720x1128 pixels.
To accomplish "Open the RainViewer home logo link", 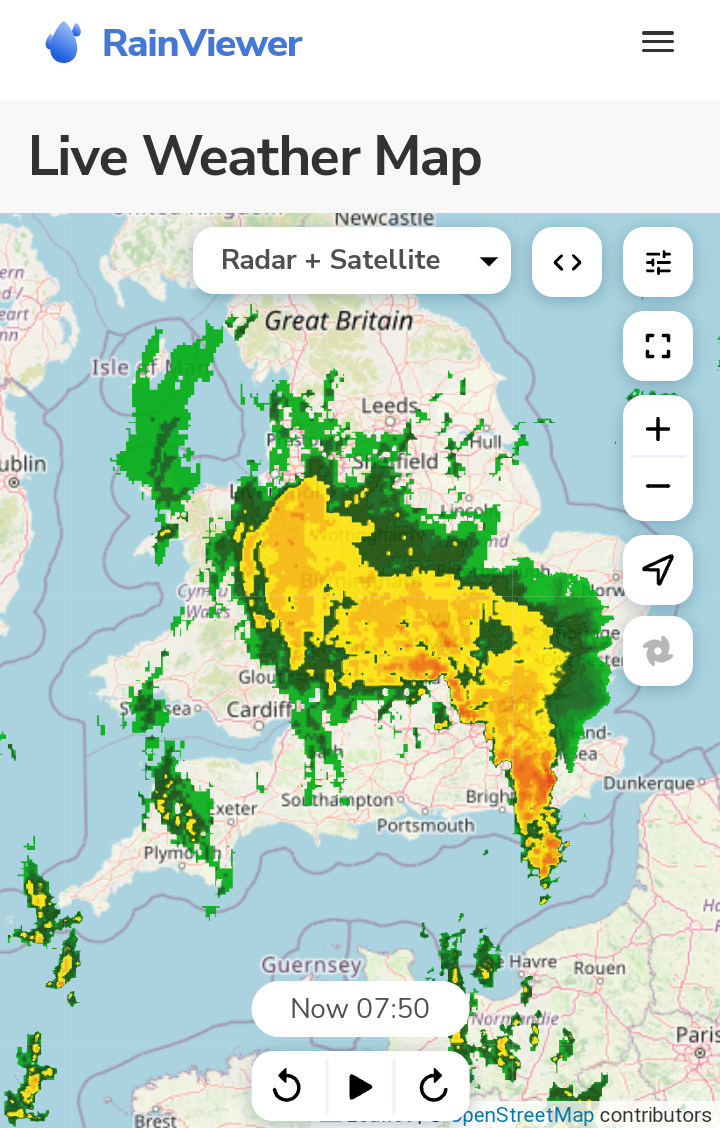I will pos(174,43).
